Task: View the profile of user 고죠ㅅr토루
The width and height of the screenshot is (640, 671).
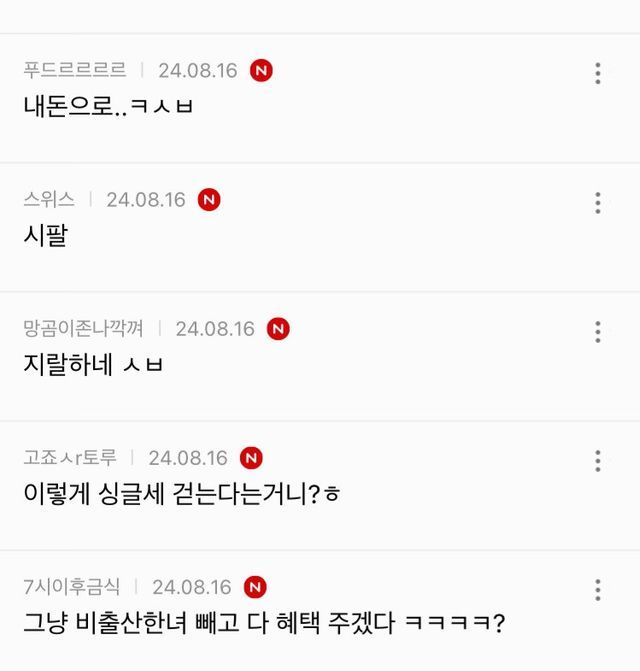Action: pos(70,458)
